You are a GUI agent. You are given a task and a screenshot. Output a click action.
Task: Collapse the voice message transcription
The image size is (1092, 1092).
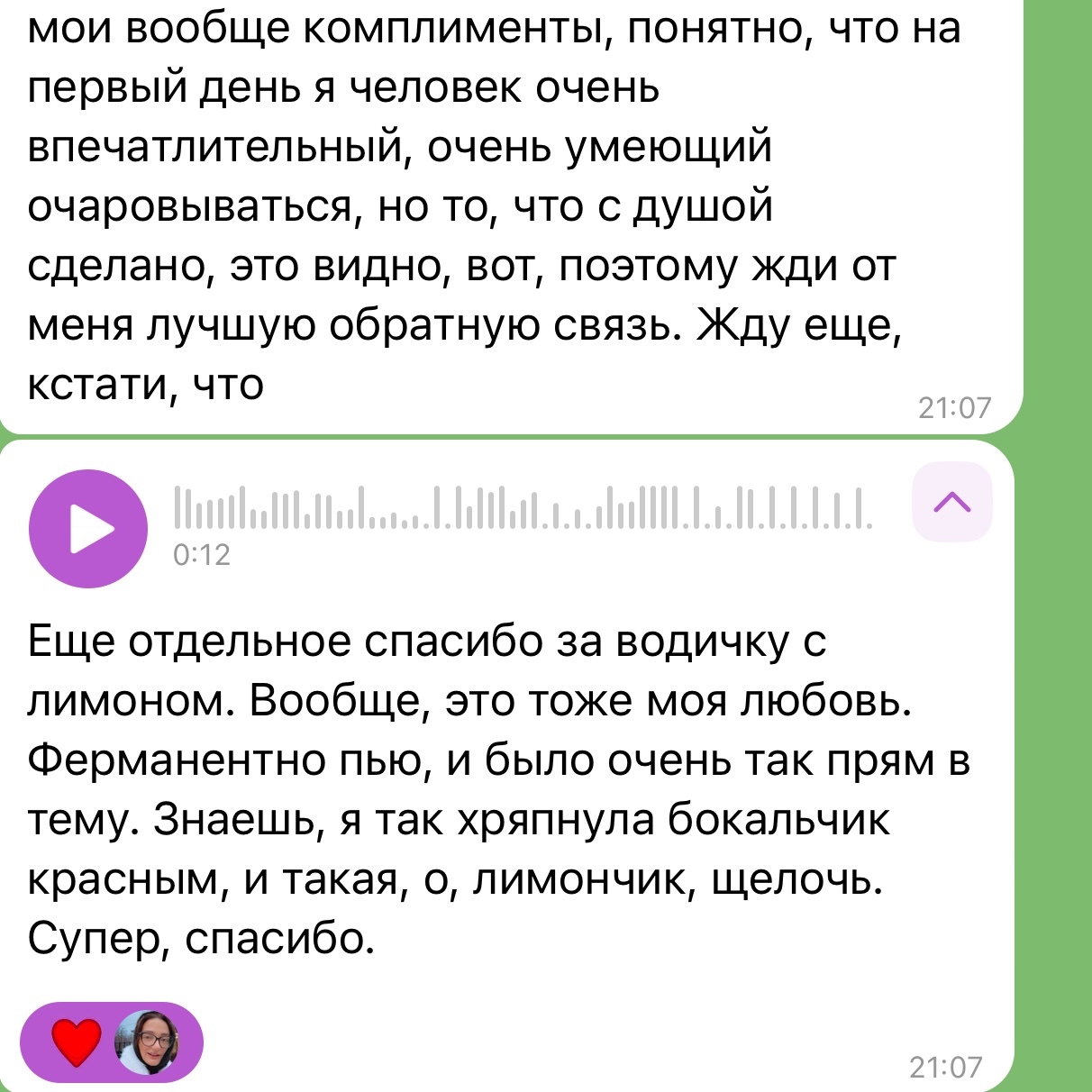coord(952,502)
